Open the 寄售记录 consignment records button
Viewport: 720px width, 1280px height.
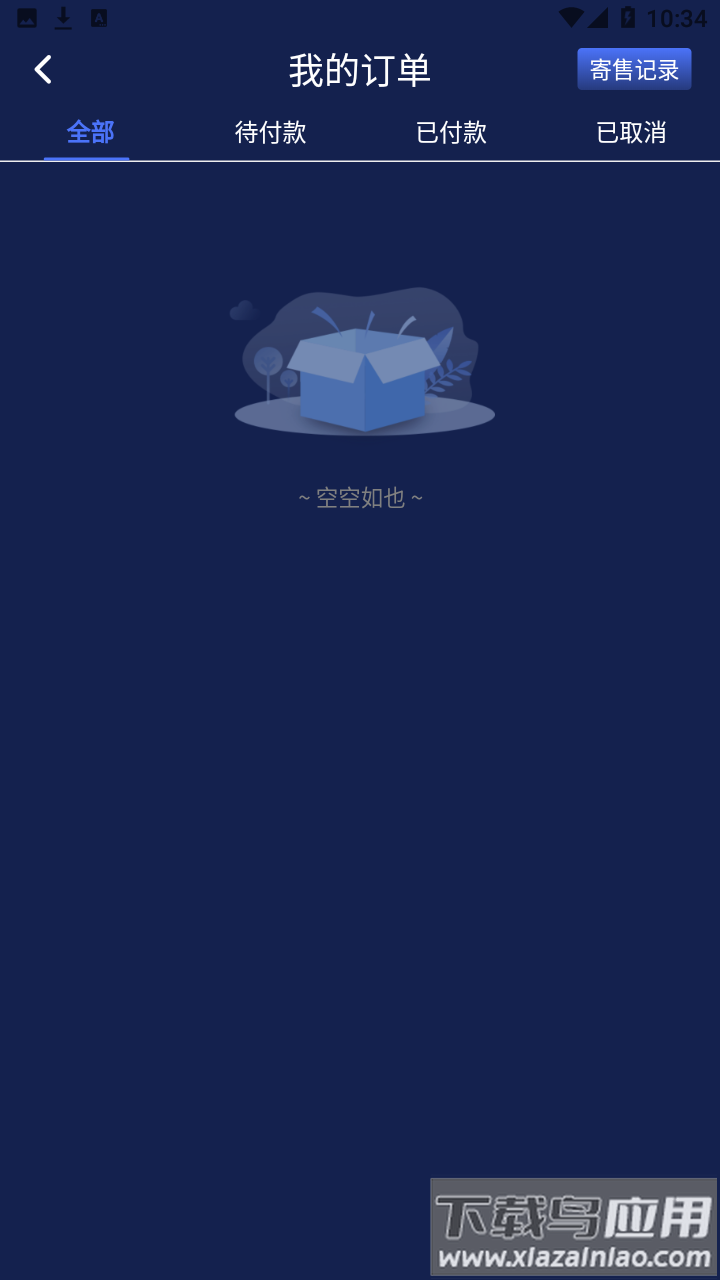(634, 69)
